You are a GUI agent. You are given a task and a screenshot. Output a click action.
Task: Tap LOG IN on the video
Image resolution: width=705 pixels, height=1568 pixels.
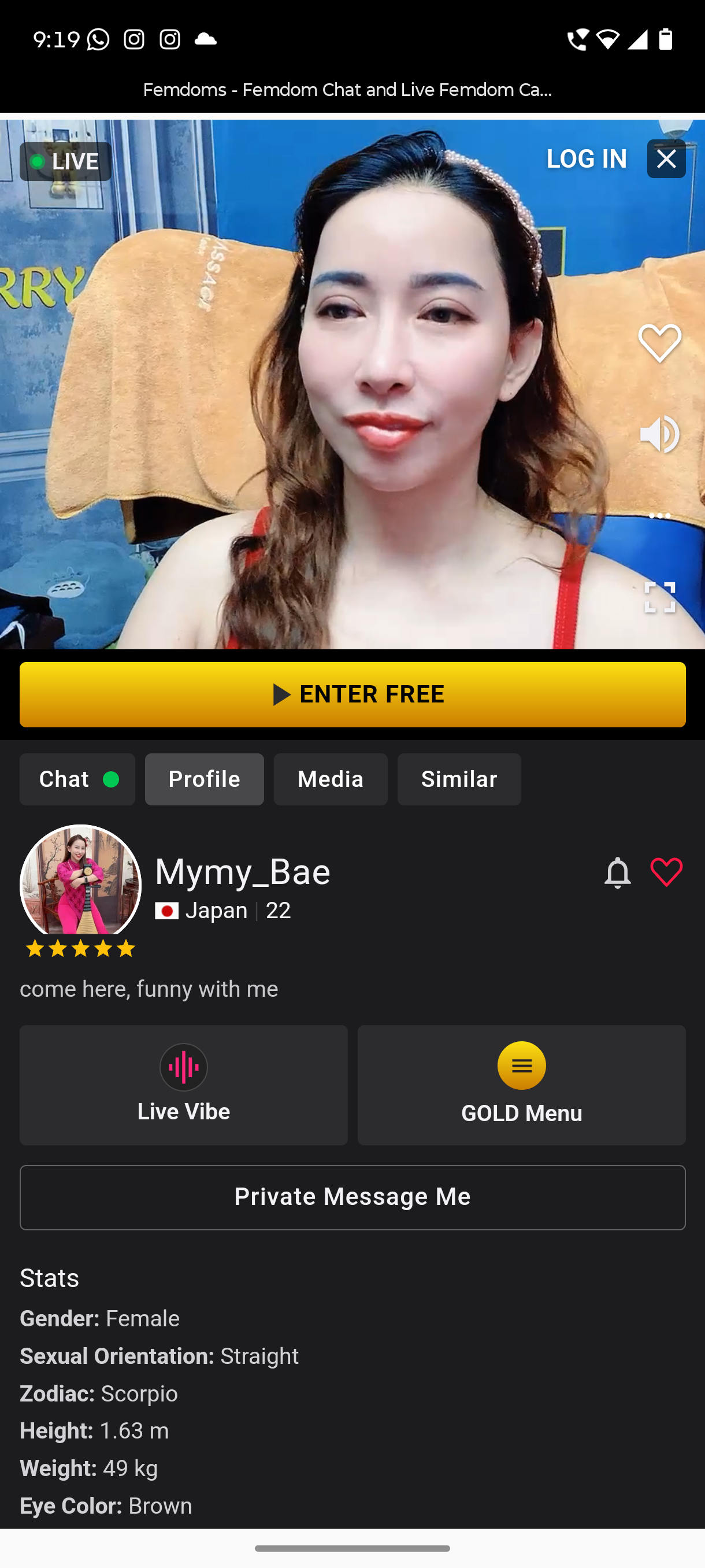click(587, 159)
